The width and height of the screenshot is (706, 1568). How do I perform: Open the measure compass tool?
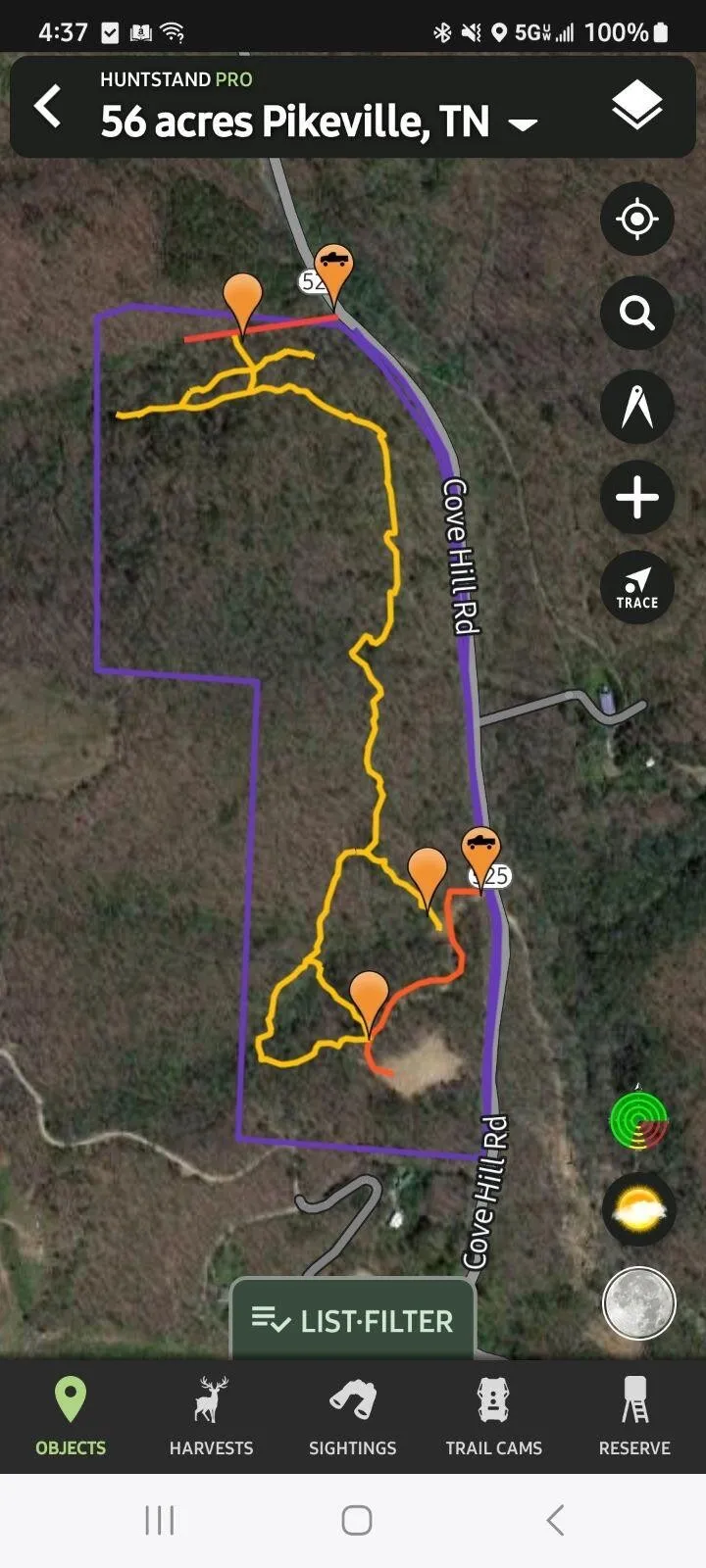[x=637, y=406]
